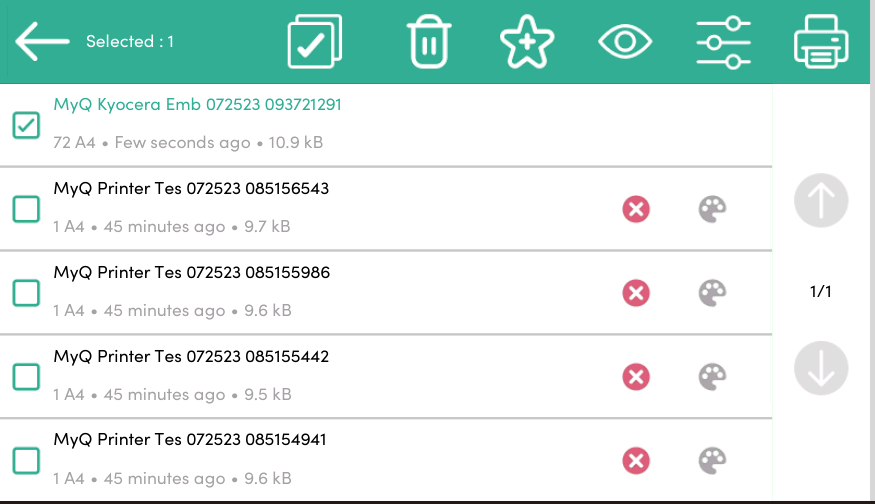Select job MyQ Printer Tes 072523 085156543
The height and width of the screenshot is (504, 875).
26,209
